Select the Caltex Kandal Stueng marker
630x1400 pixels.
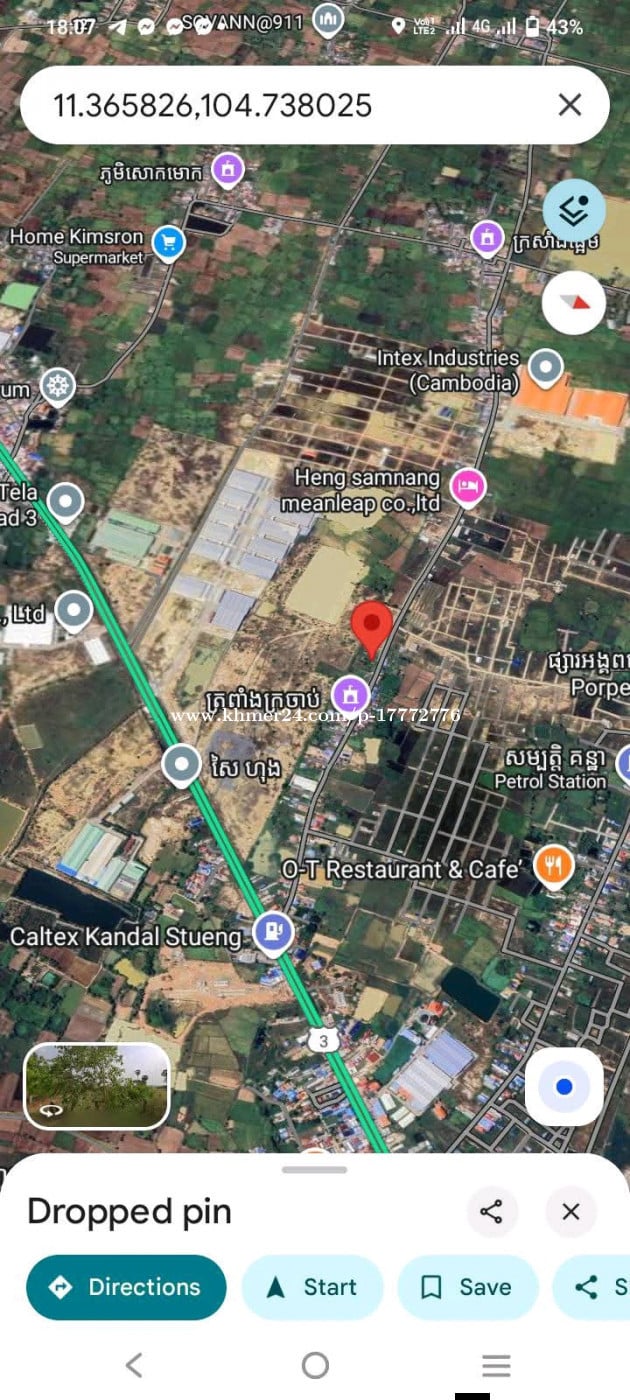coord(273,933)
